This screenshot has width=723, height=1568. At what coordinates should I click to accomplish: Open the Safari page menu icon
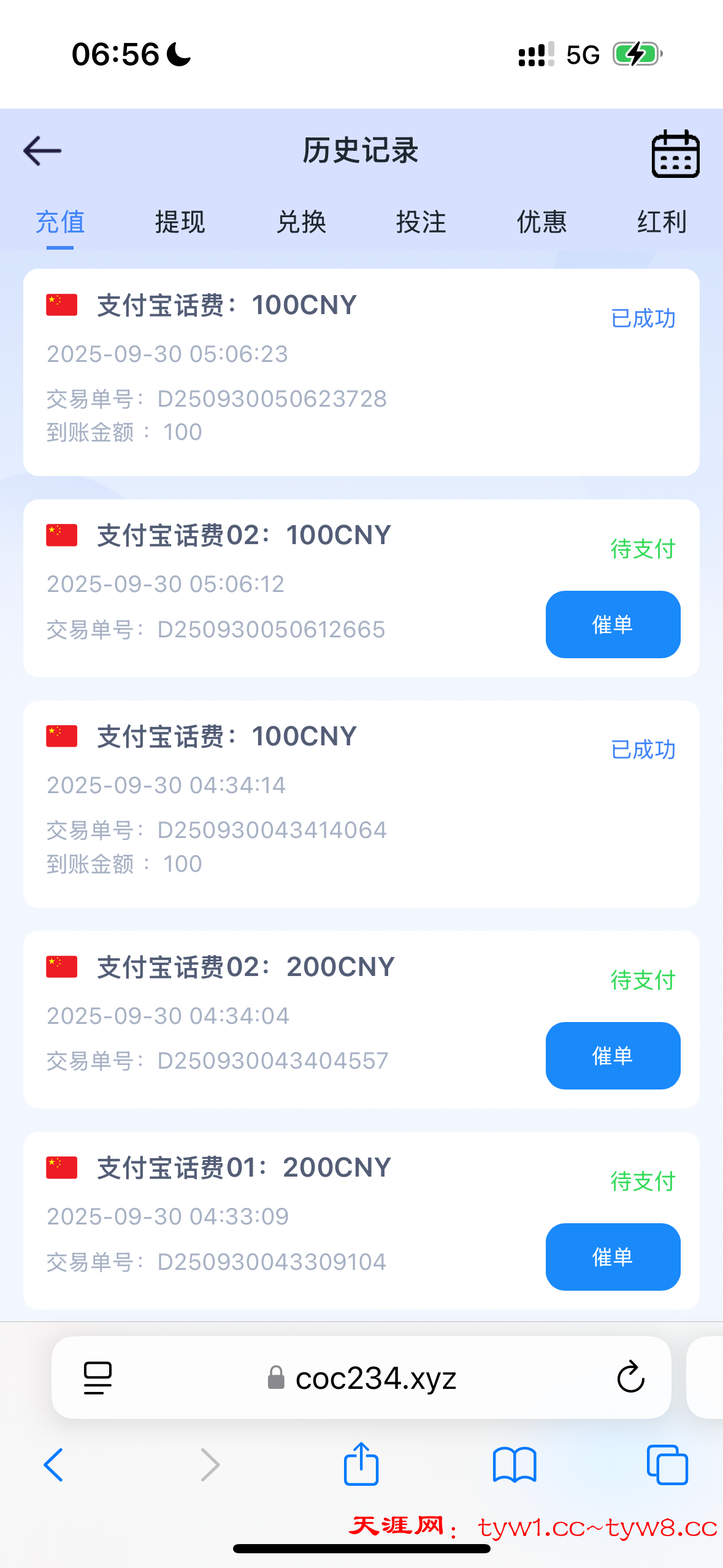point(98,1378)
